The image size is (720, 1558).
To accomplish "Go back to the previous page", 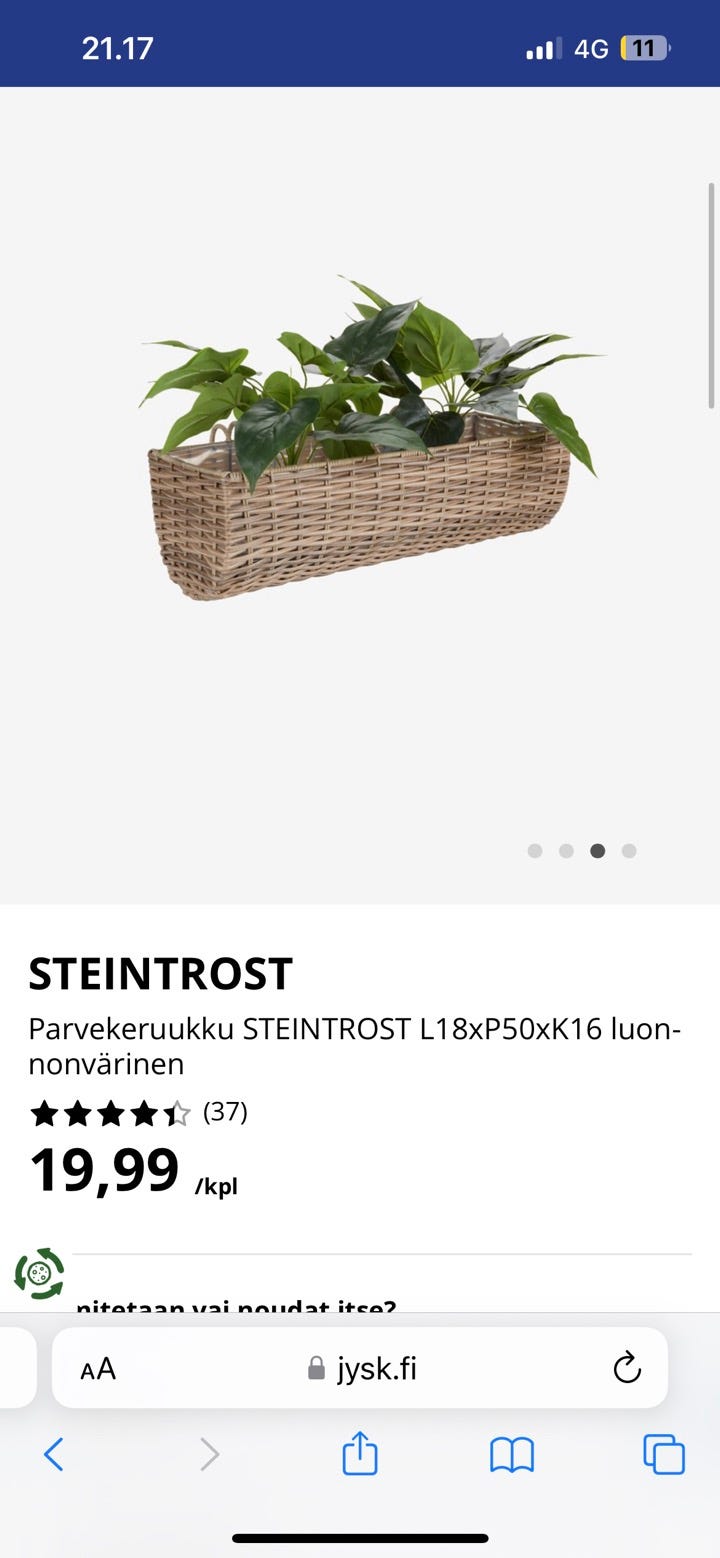I will pos(54,1454).
